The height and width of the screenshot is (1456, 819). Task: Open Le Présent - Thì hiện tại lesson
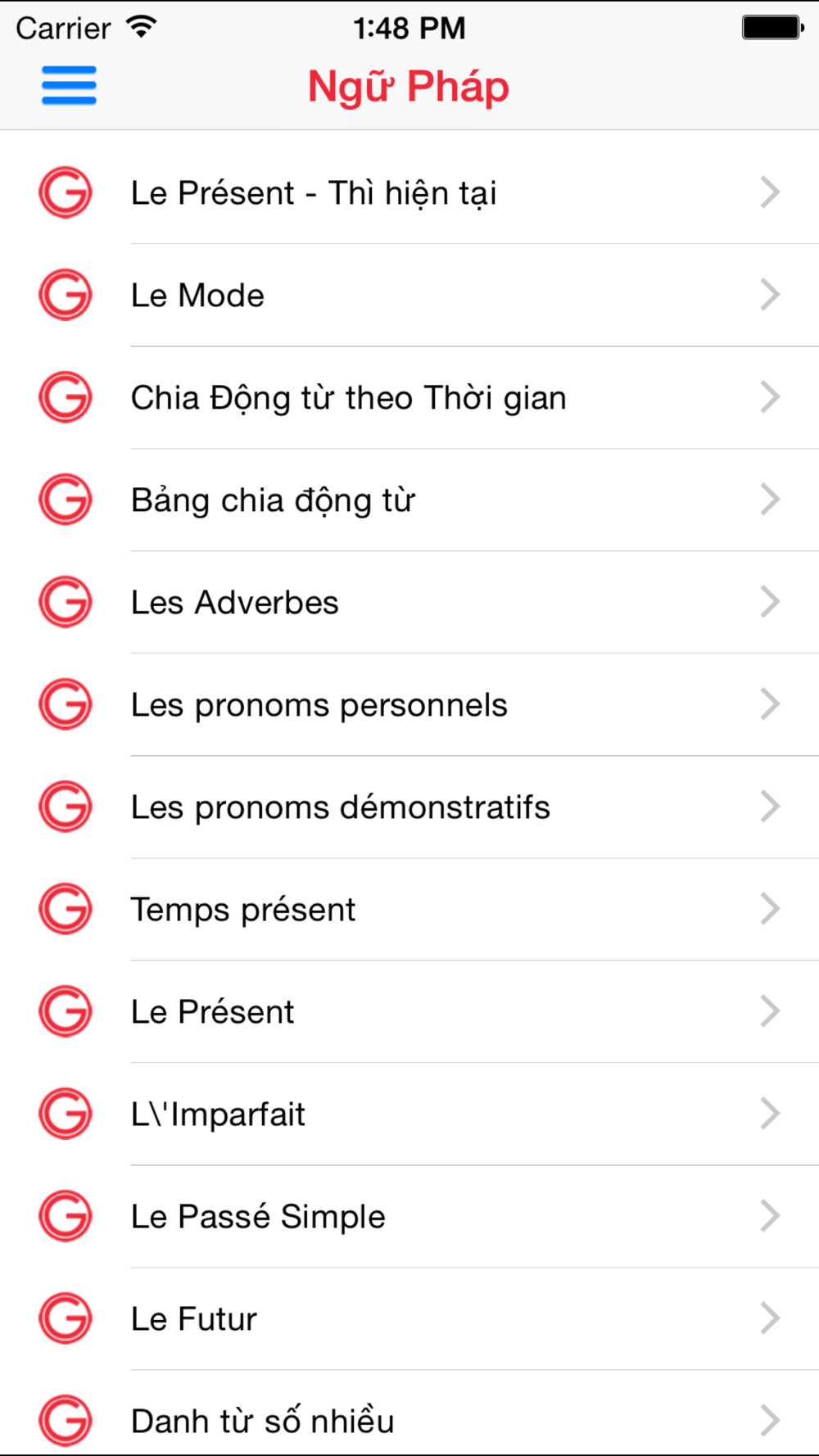(x=409, y=192)
